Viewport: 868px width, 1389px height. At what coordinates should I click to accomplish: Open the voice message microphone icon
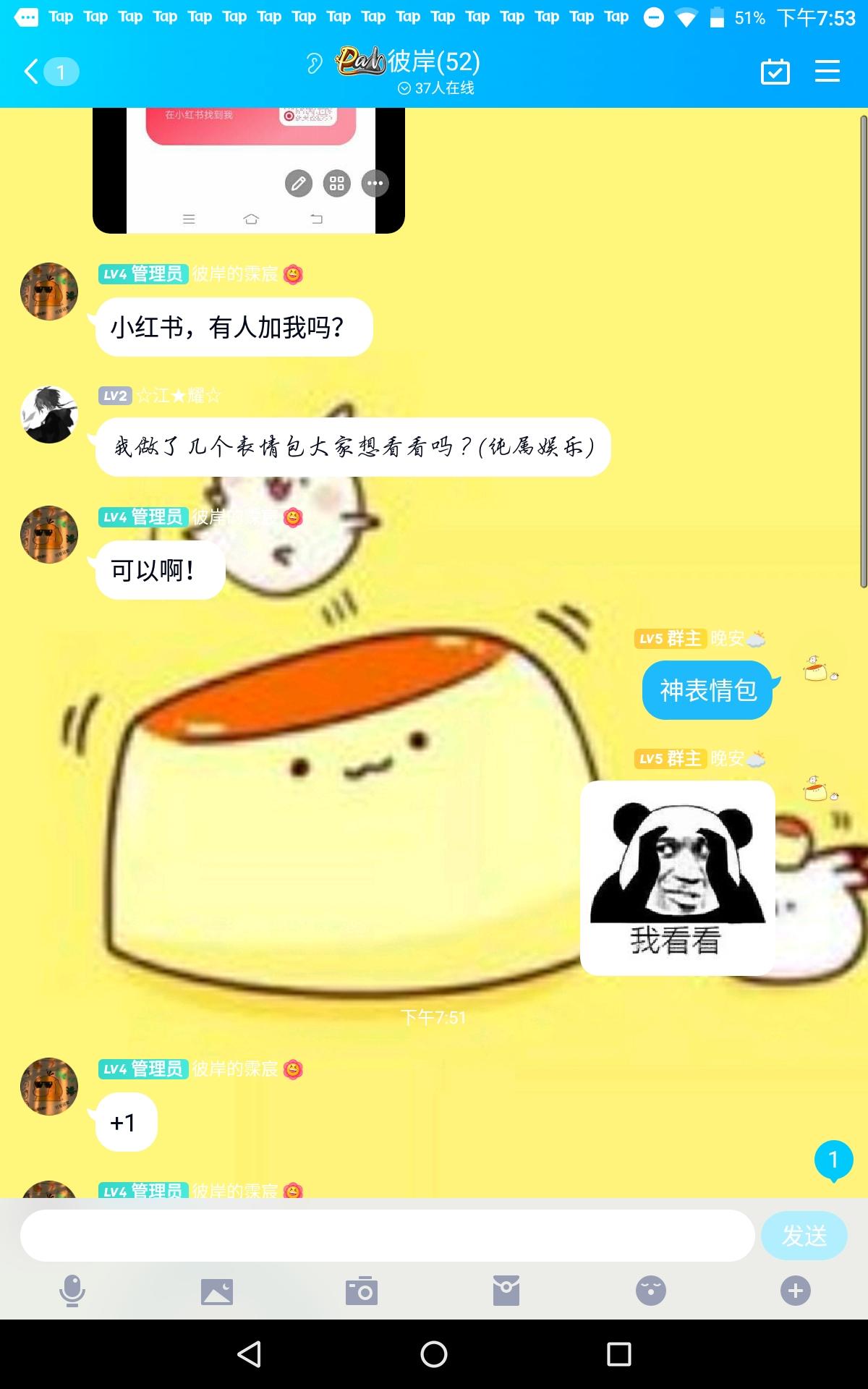(71, 1292)
